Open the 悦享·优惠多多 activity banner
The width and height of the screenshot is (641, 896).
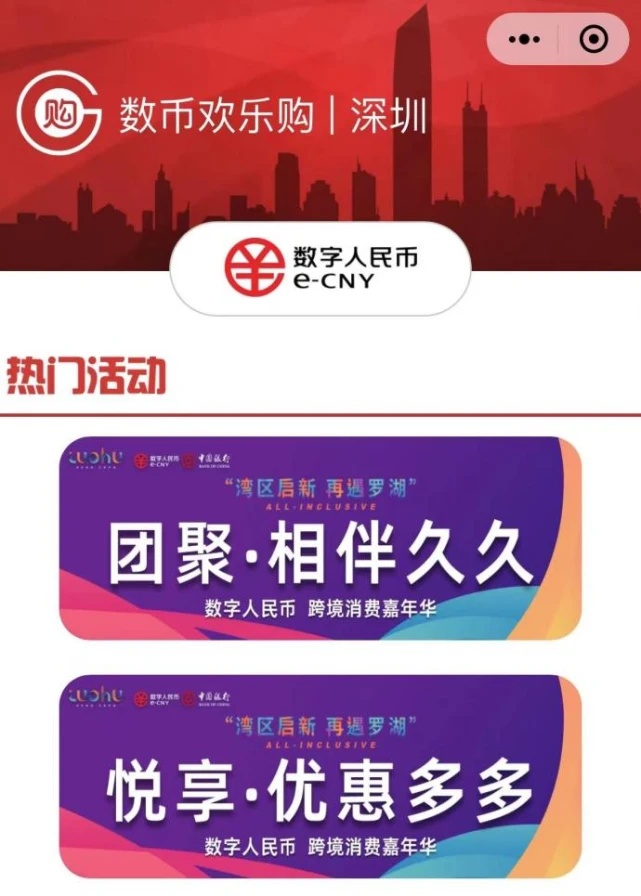pyautogui.click(x=320, y=777)
